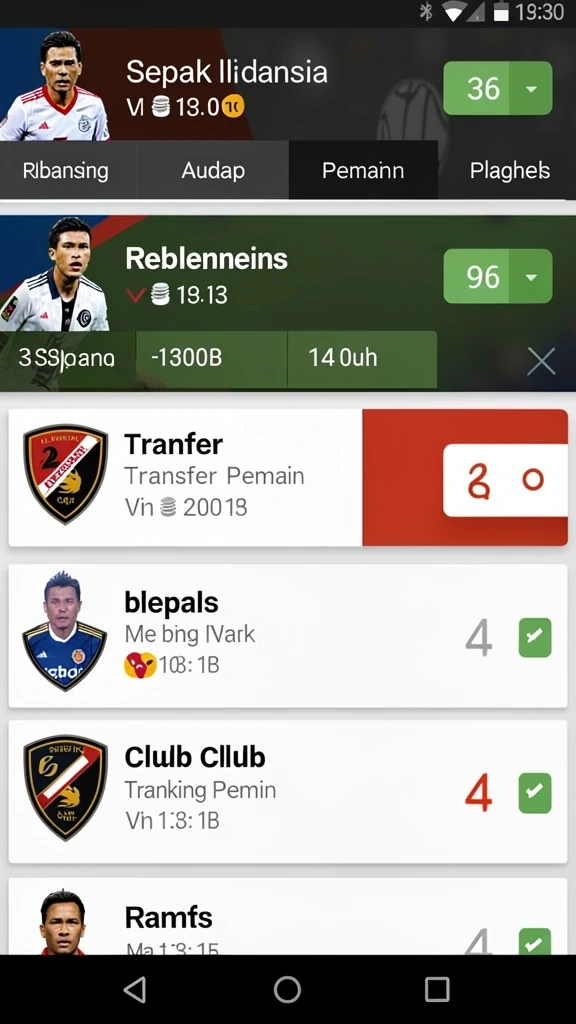Switch to the Plaghels tab
Screen dimensions: 576x1024
508,170
